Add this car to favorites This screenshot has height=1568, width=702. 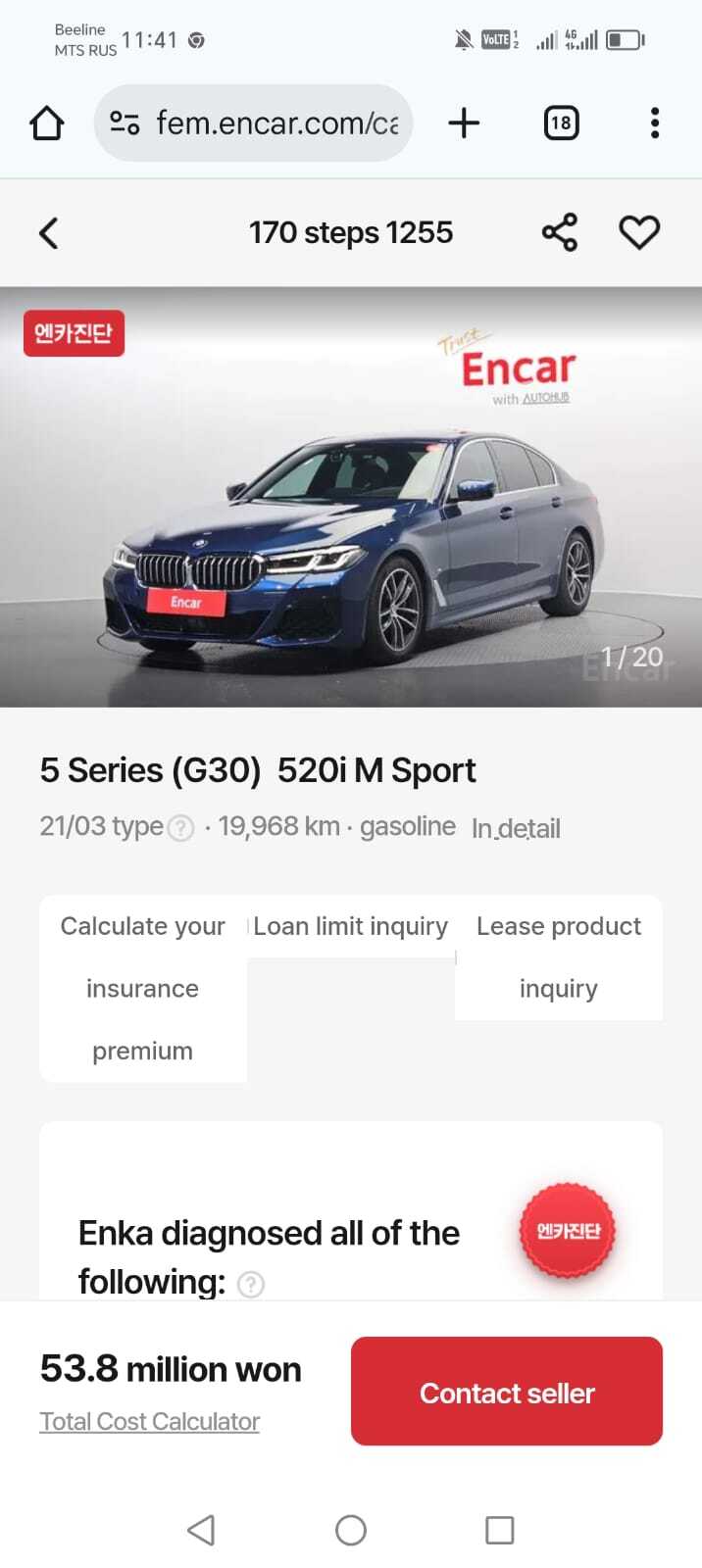[639, 233]
